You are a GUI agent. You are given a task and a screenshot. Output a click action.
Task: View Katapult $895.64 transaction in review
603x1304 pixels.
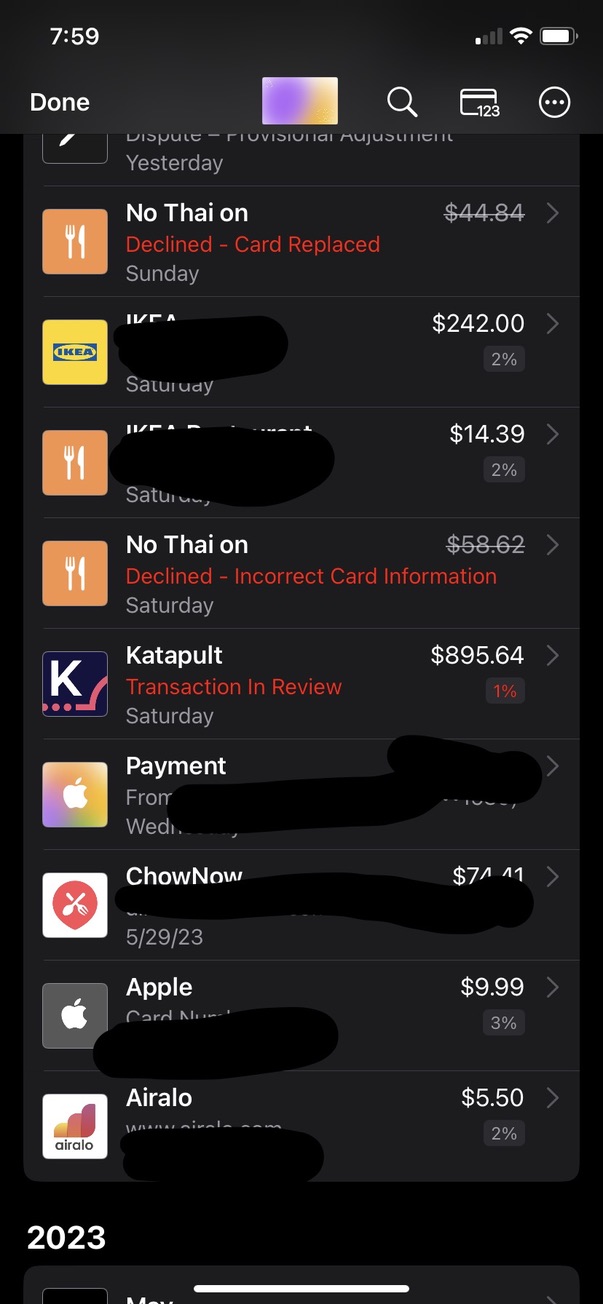(300, 684)
